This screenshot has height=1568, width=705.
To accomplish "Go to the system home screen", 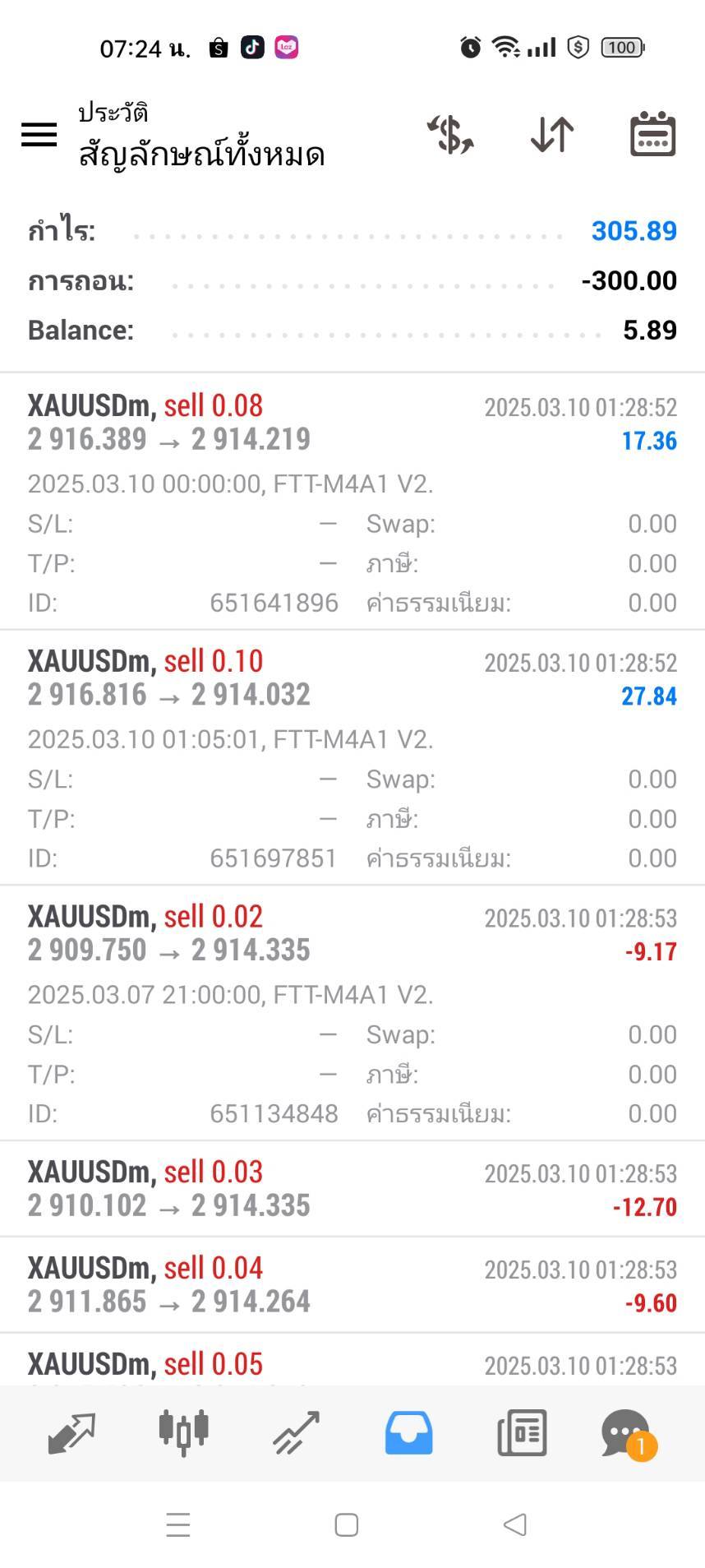I will [x=347, y=1525].
